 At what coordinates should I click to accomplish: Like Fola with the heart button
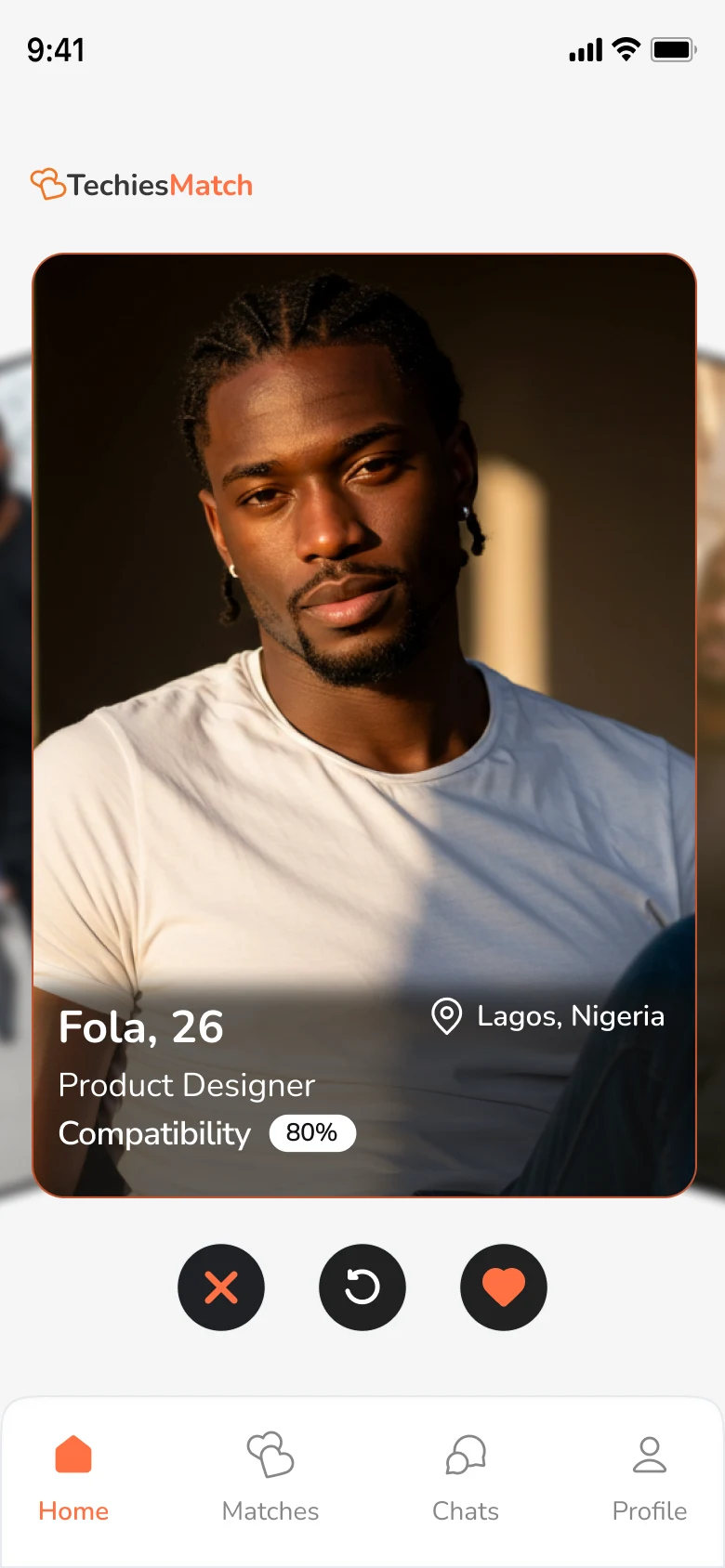tap(504, 1287)
